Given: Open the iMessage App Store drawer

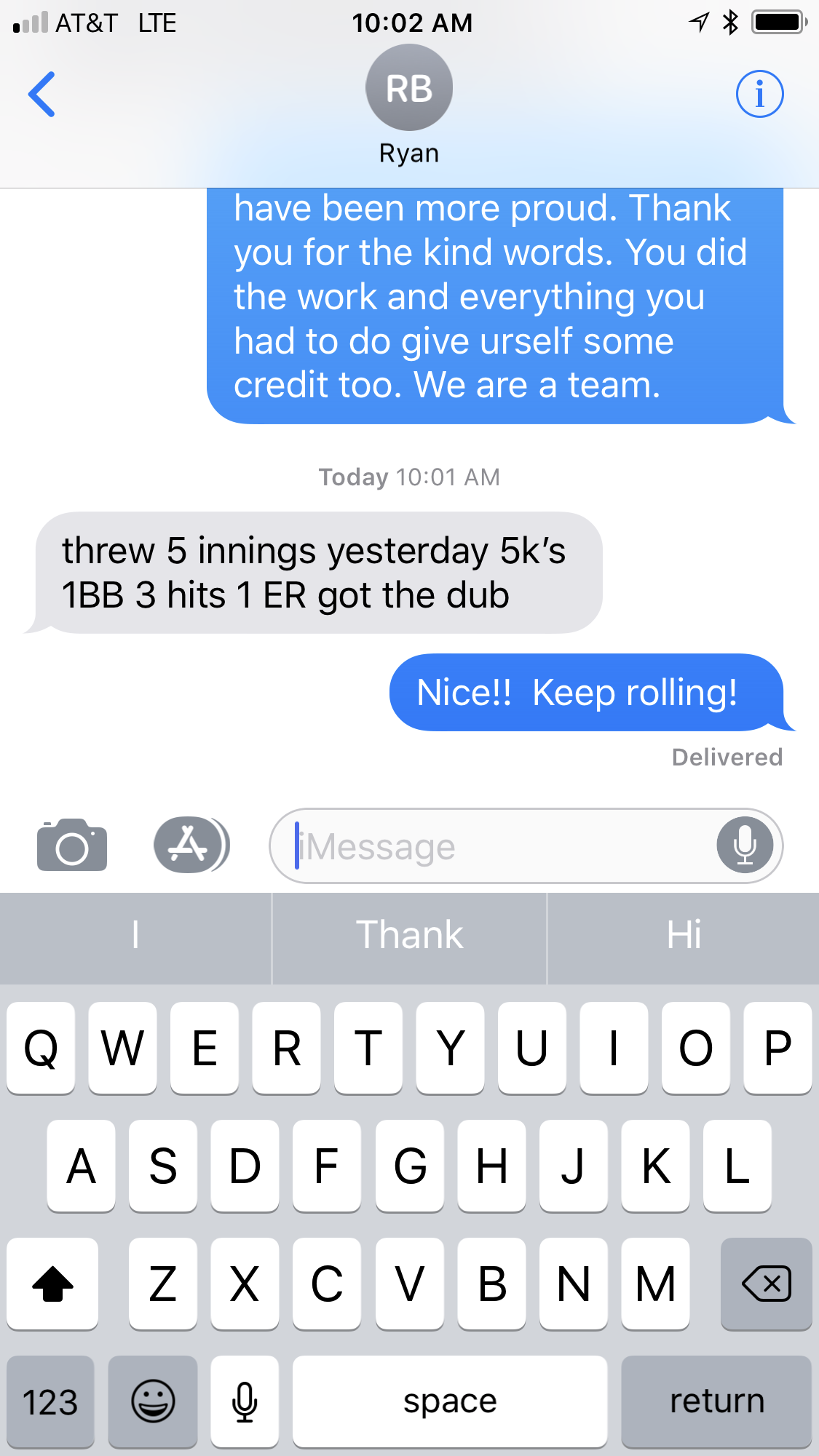Looking at the screenshot, I should tap(191, 845).
